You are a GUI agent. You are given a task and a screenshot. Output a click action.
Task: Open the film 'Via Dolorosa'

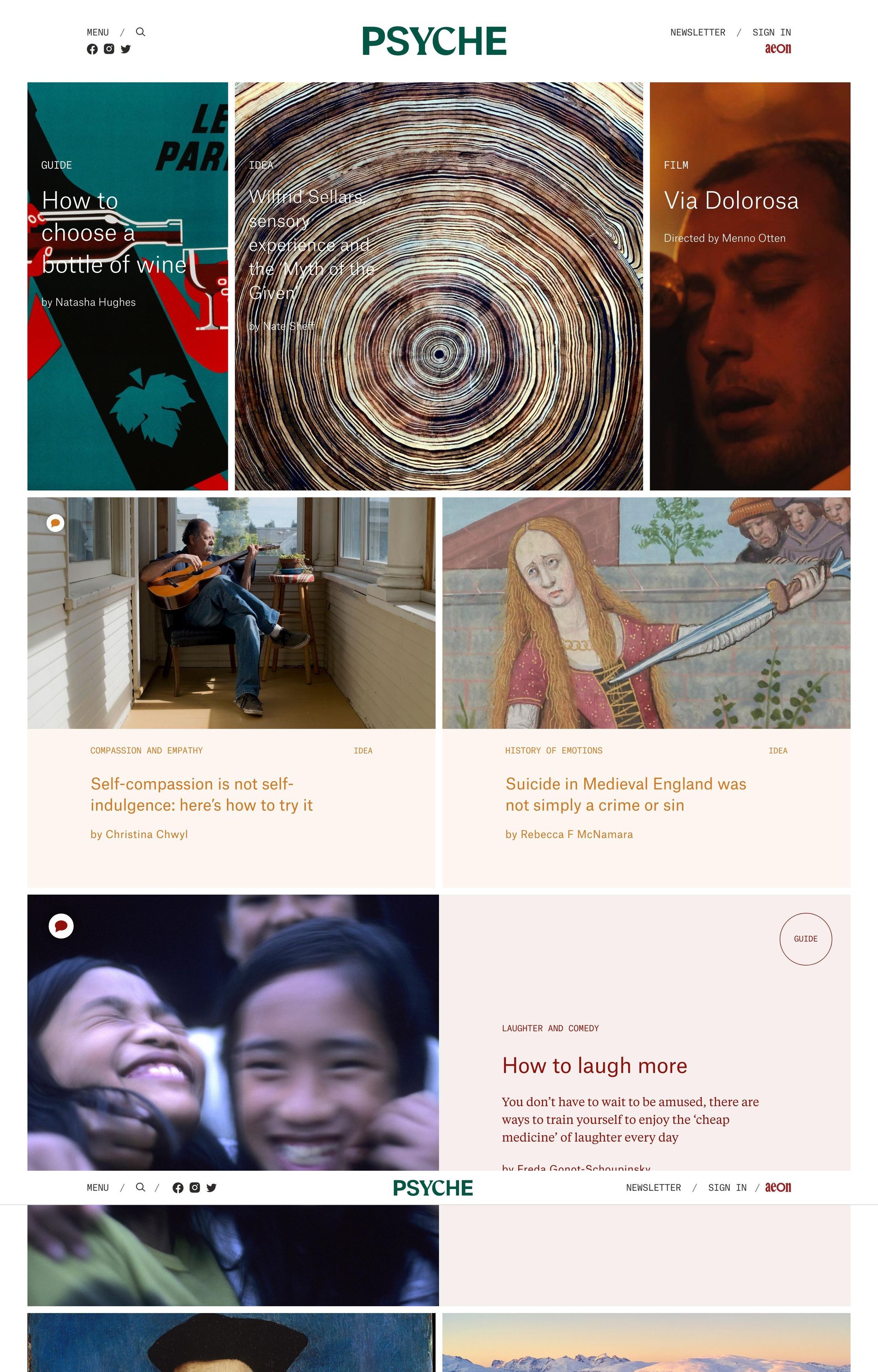(731, 201)
